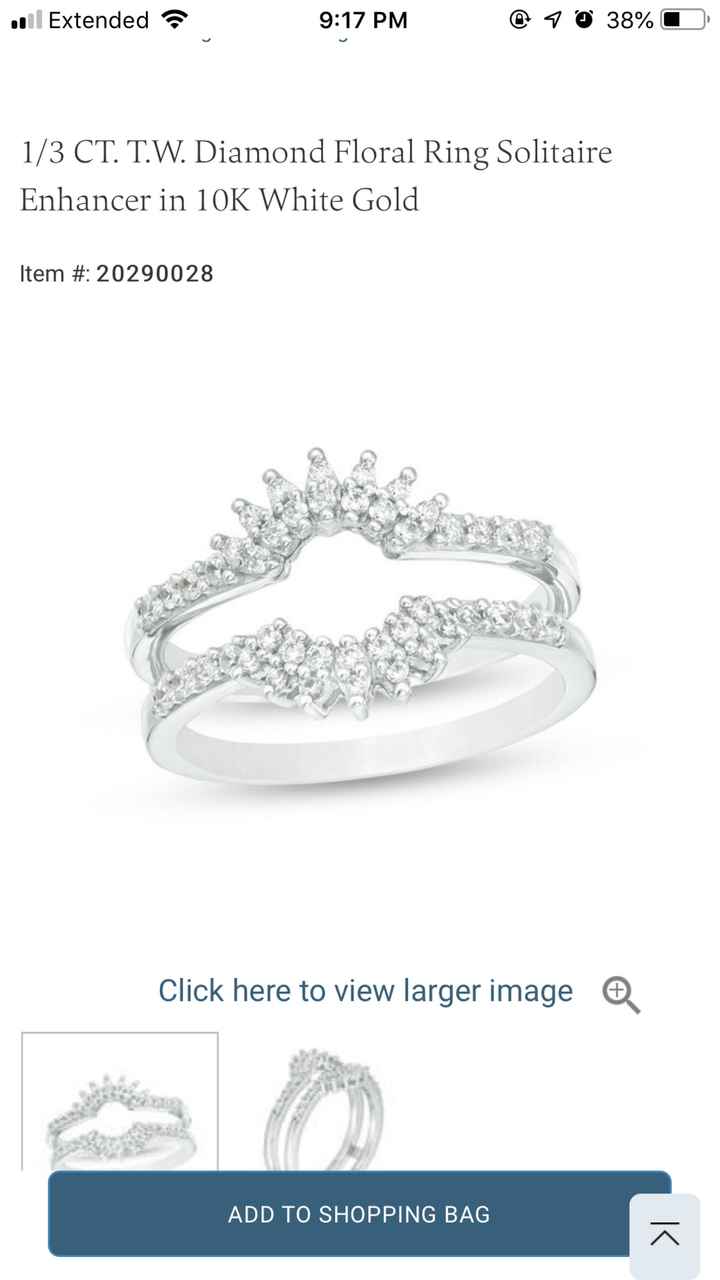Collapse page using top-arrow button

click(665, 1235)
